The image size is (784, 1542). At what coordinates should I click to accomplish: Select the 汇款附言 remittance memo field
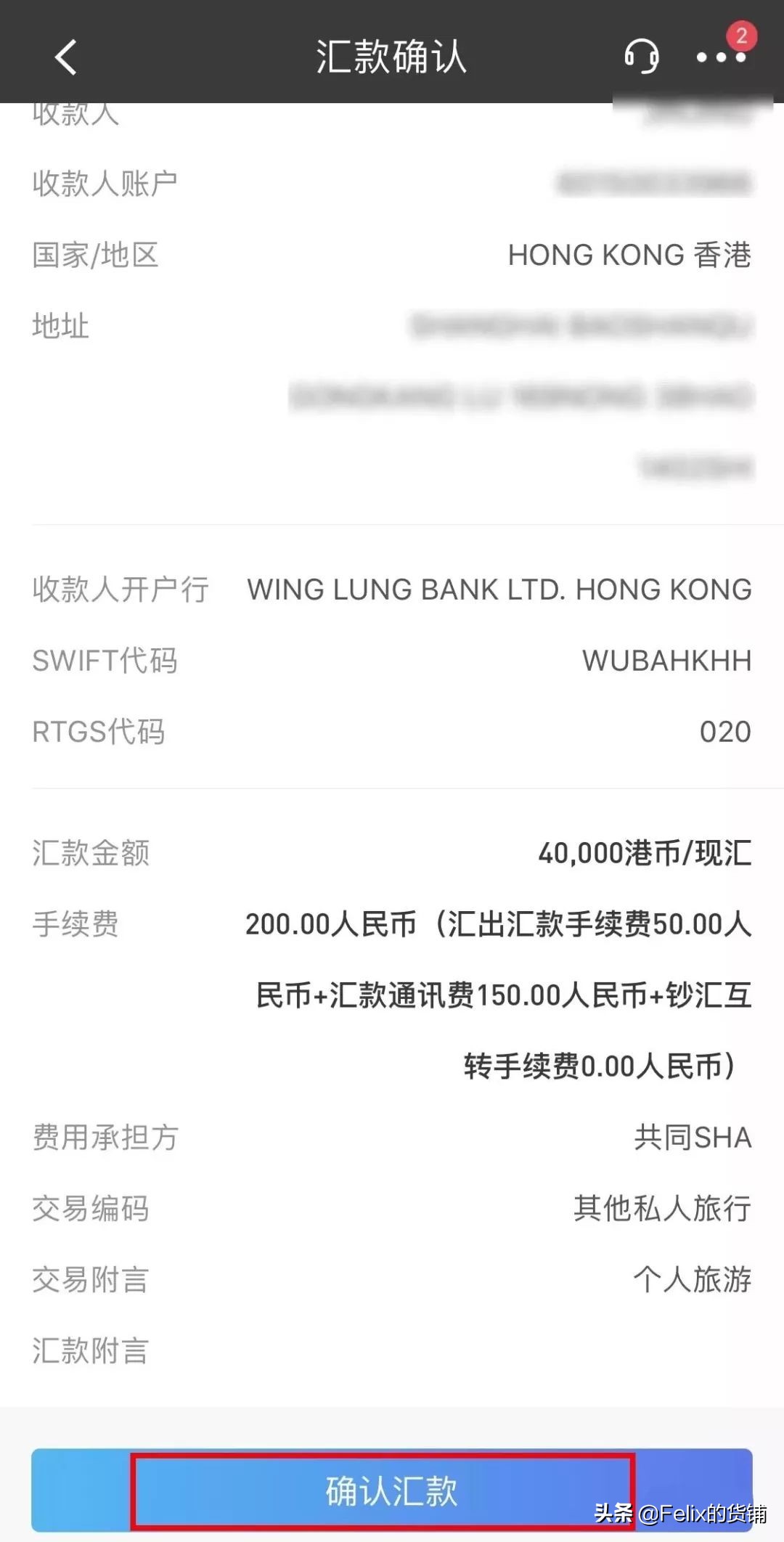(89, 1349)
